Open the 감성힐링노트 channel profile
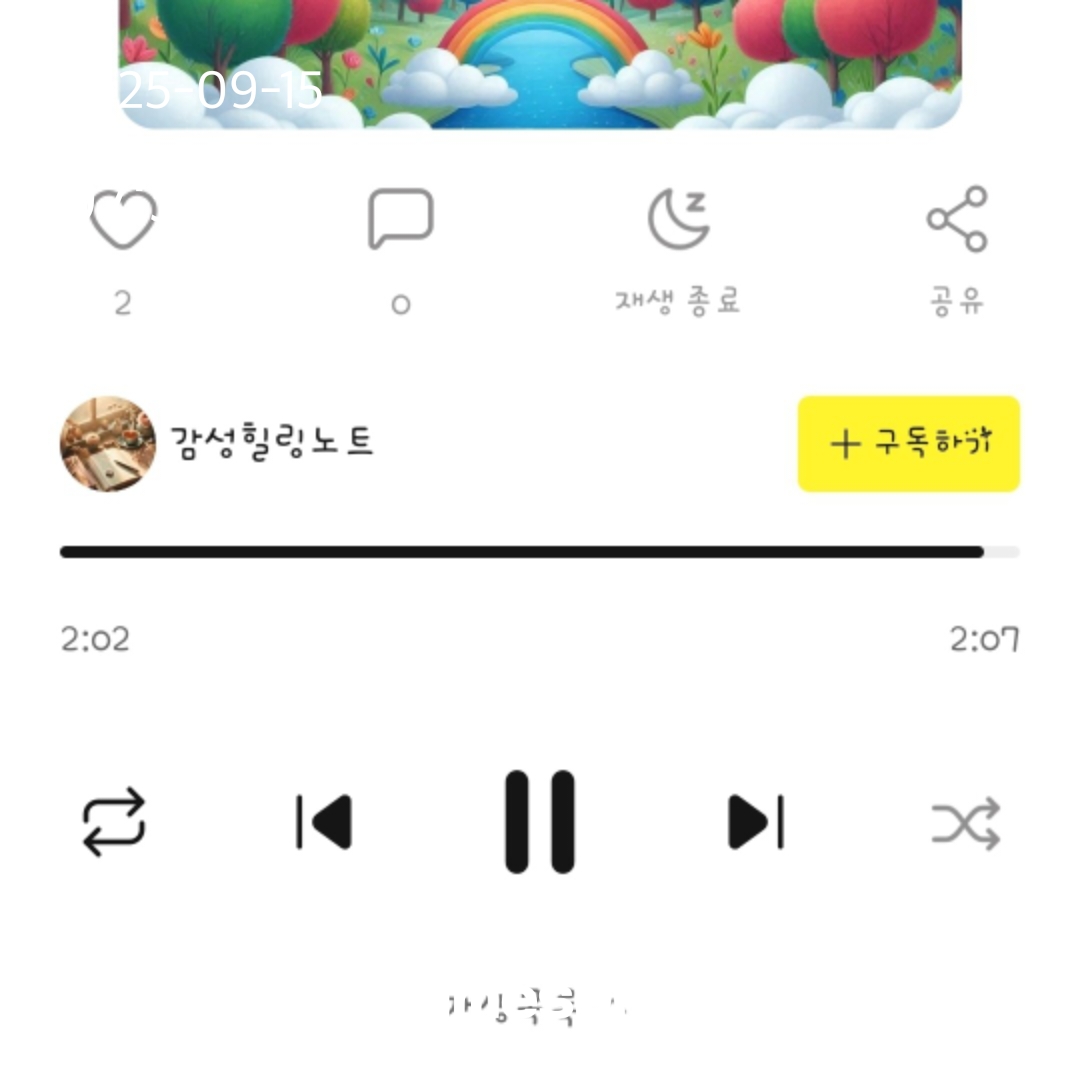 tap(108, 444)
